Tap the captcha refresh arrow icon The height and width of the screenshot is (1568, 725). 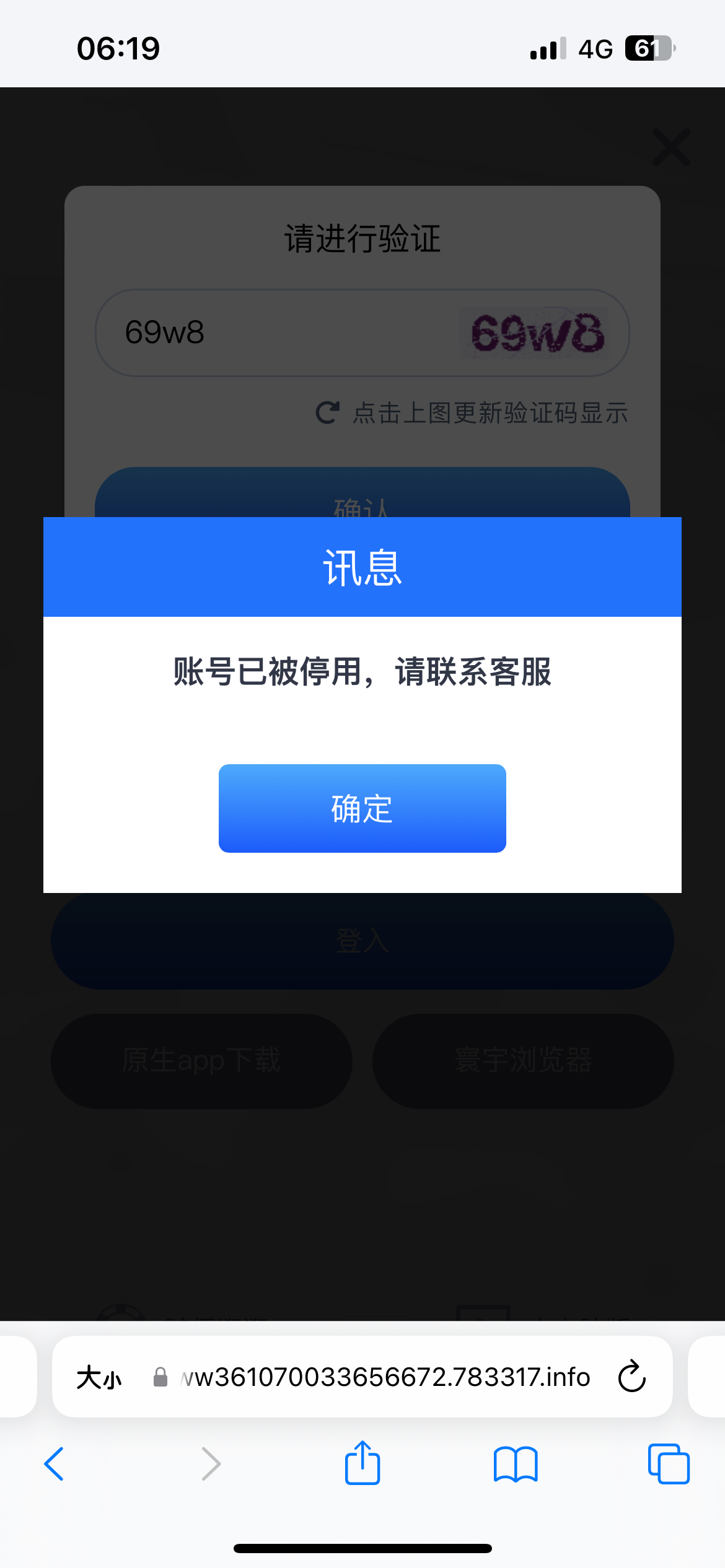pos(327,411)
